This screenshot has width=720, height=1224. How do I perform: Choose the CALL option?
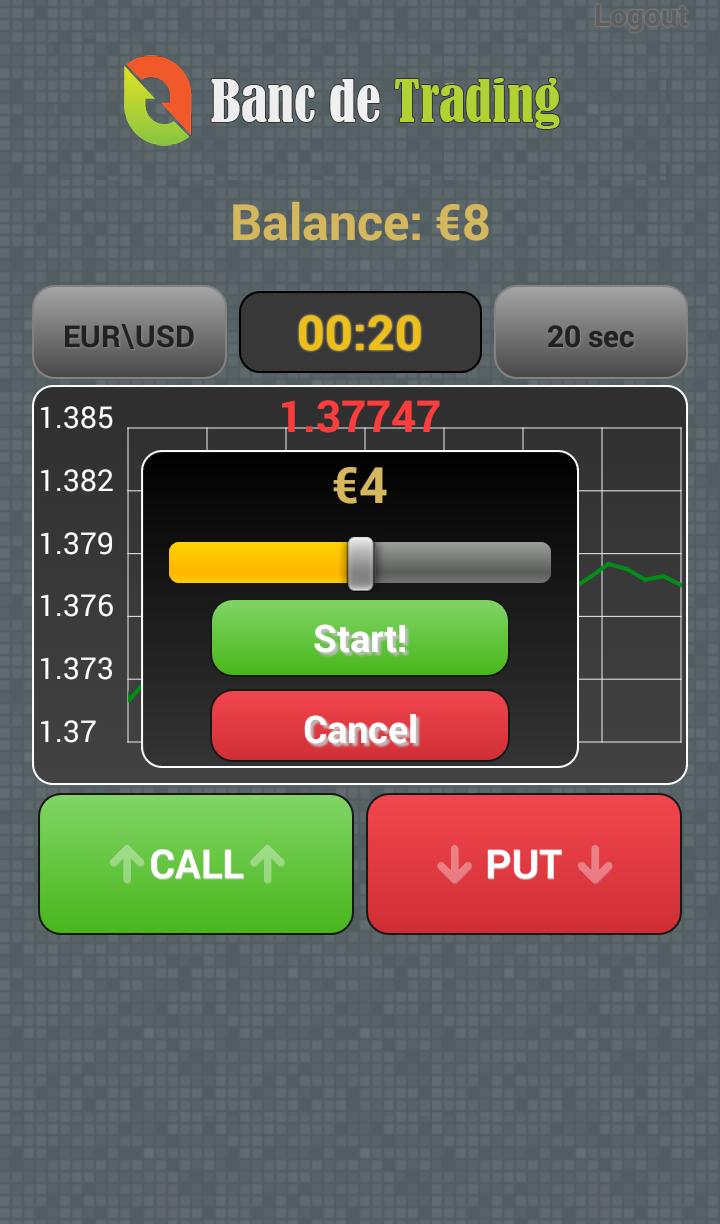[195, 863]
